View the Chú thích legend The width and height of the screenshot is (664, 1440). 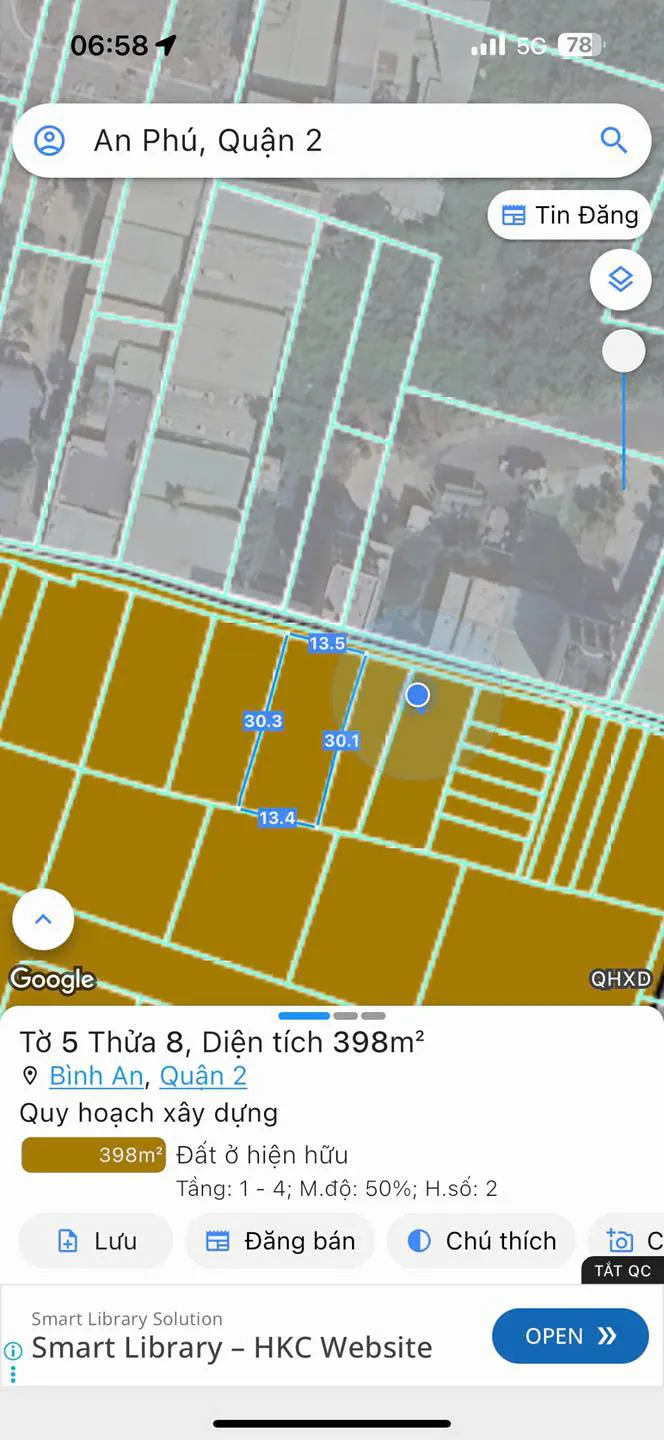482,1241
